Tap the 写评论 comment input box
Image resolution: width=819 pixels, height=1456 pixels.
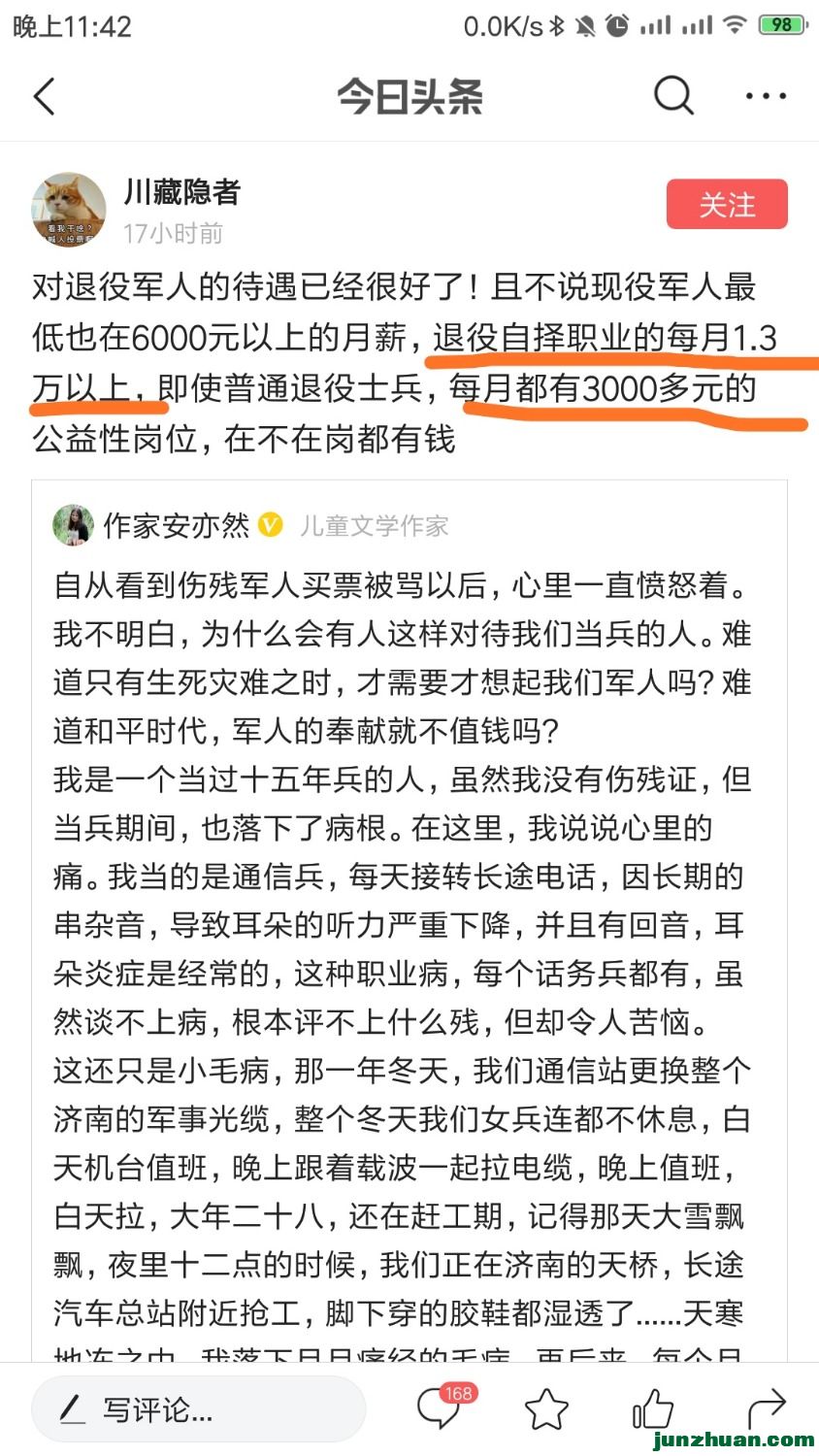pyautogui.click(x=199, y=1408)
